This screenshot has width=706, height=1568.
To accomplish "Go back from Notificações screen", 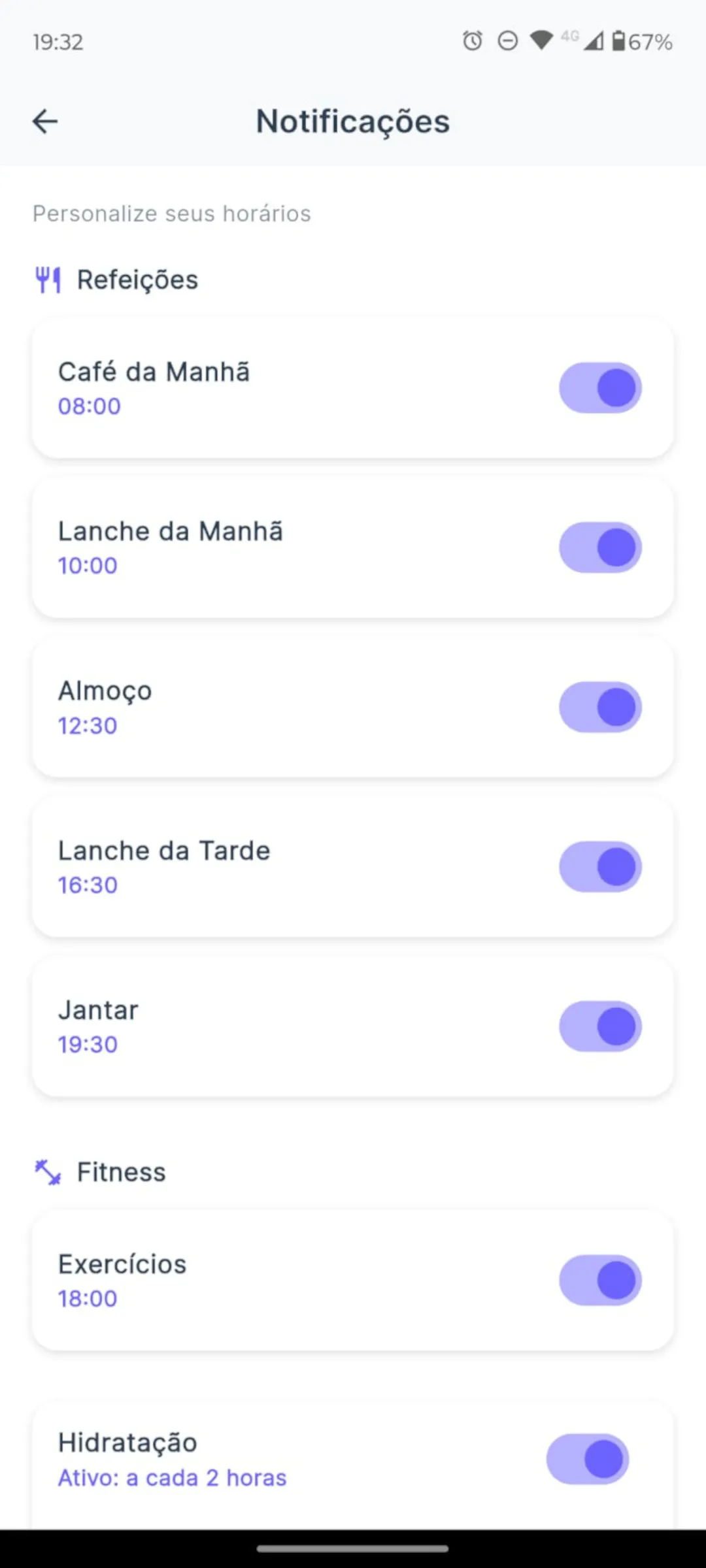I will 45,122.
